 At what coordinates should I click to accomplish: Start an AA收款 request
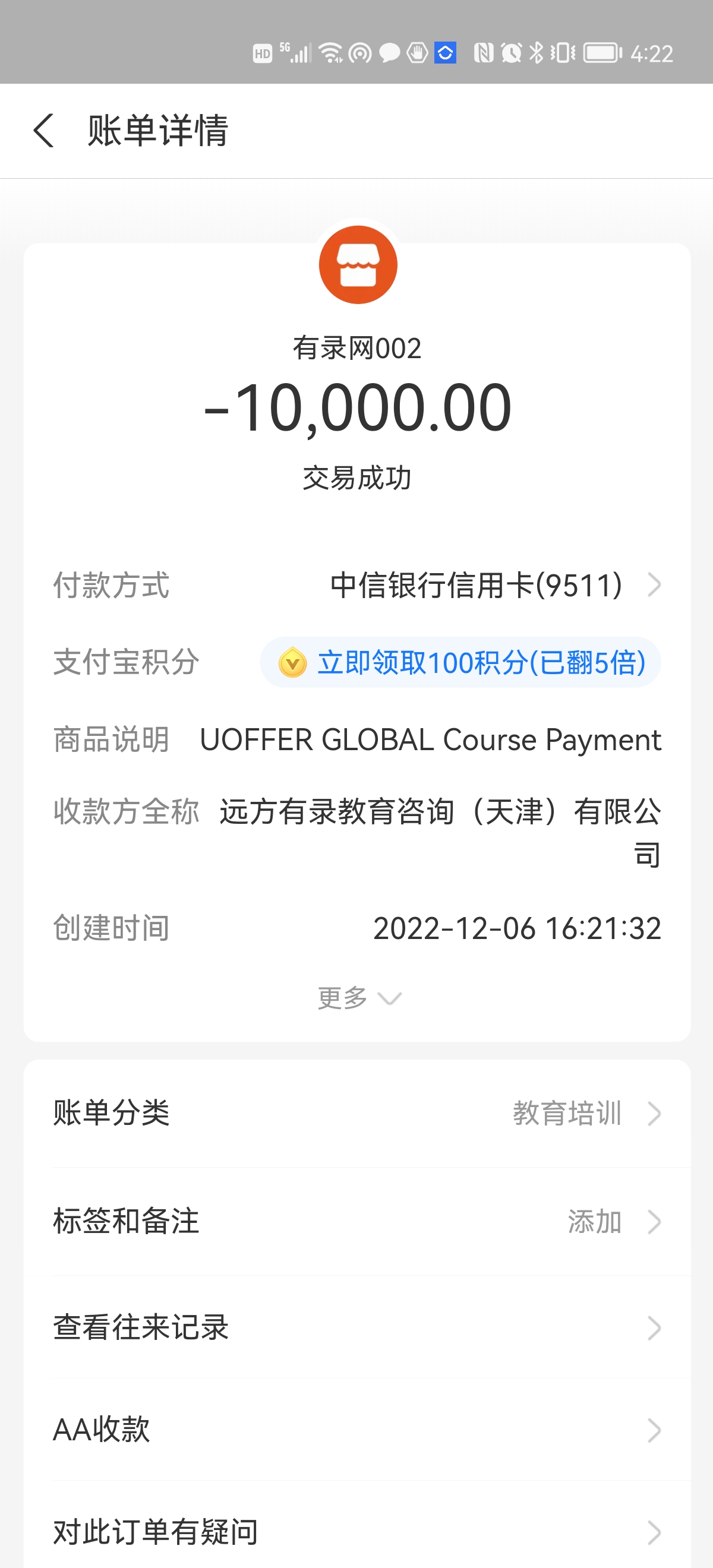click(x=357, y=1430)
